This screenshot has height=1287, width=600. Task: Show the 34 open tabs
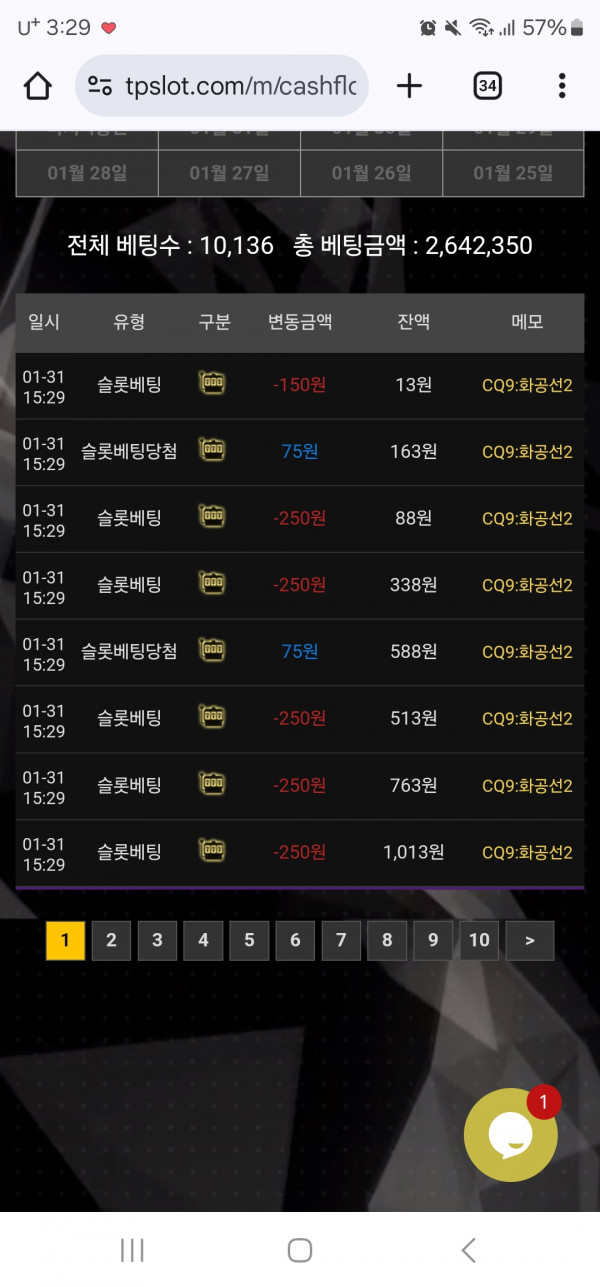point(487,86)
